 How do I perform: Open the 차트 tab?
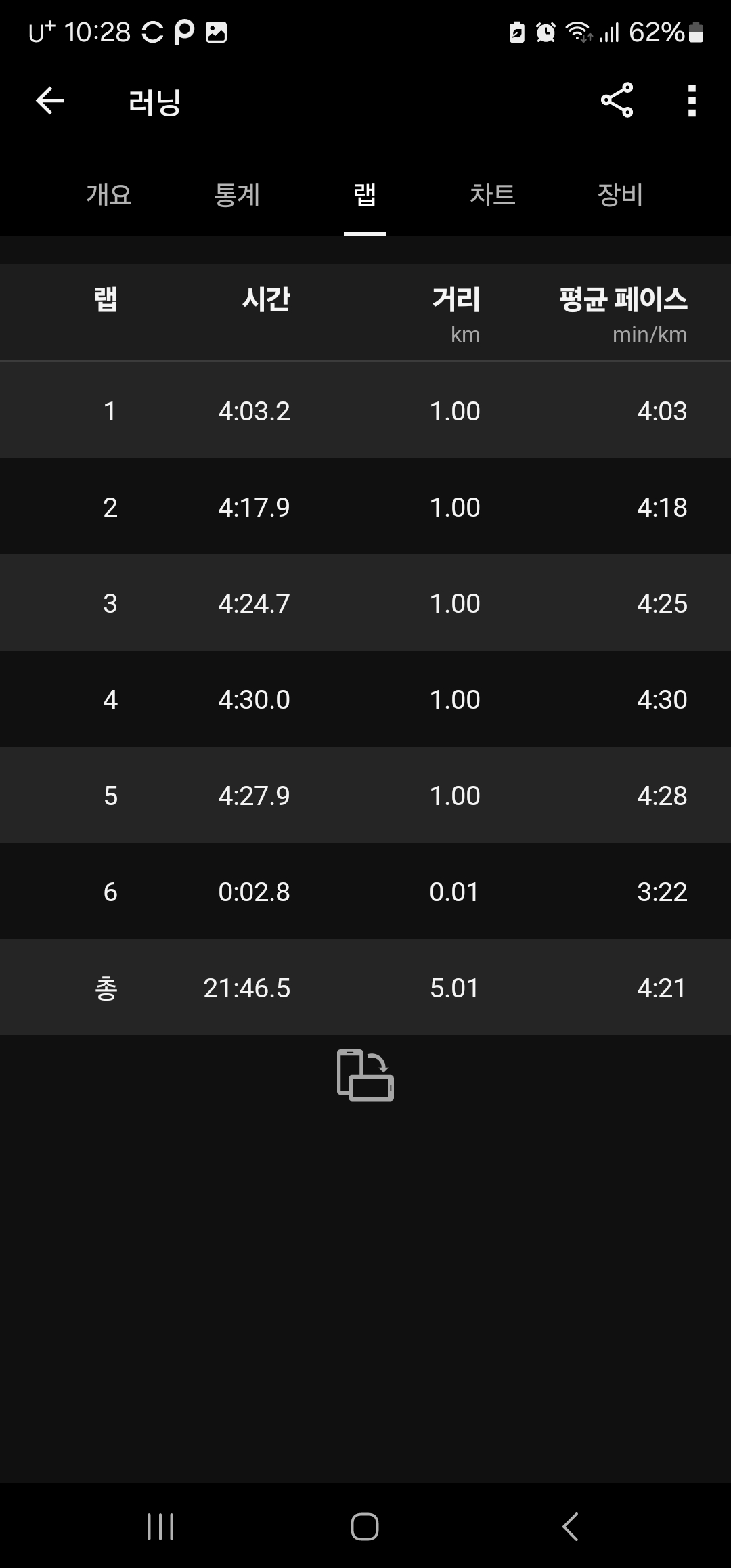coord(493,195)
